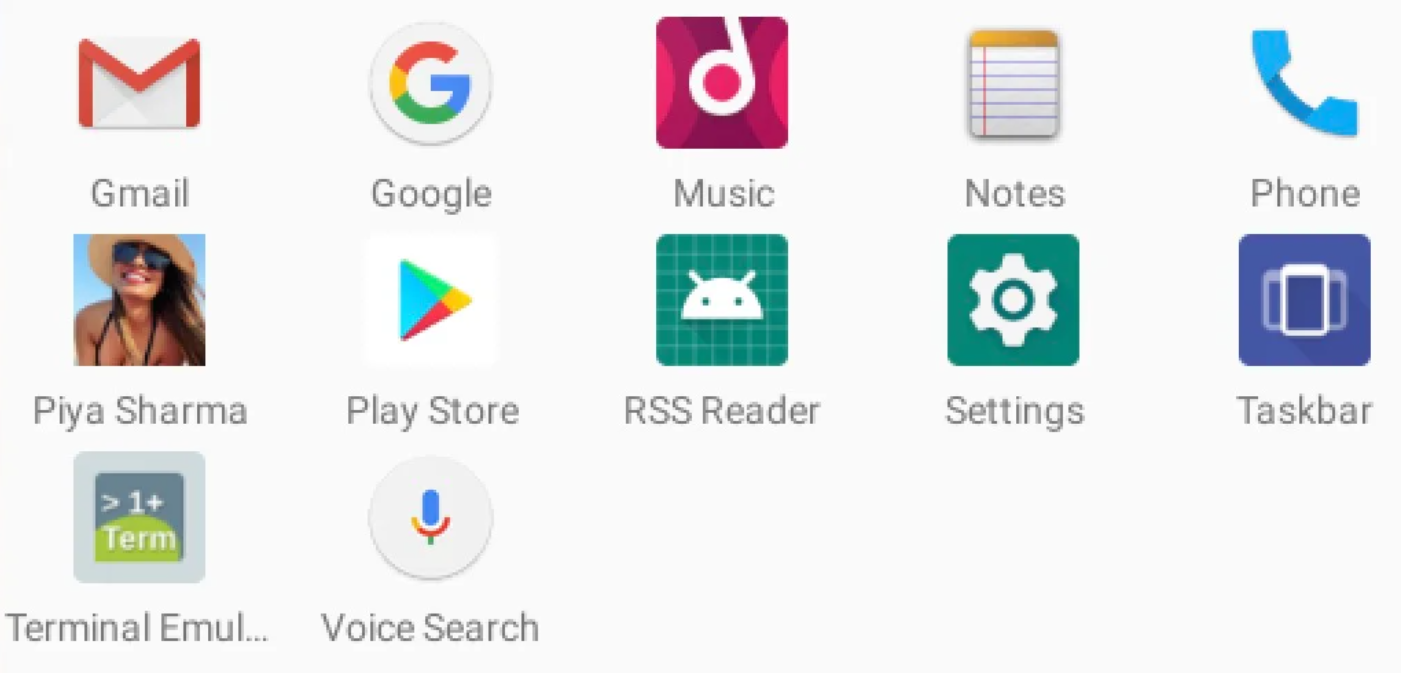Open Terminal Emulator
Image resolution: width=1401 pixels, height=673 pixels.
139,517
